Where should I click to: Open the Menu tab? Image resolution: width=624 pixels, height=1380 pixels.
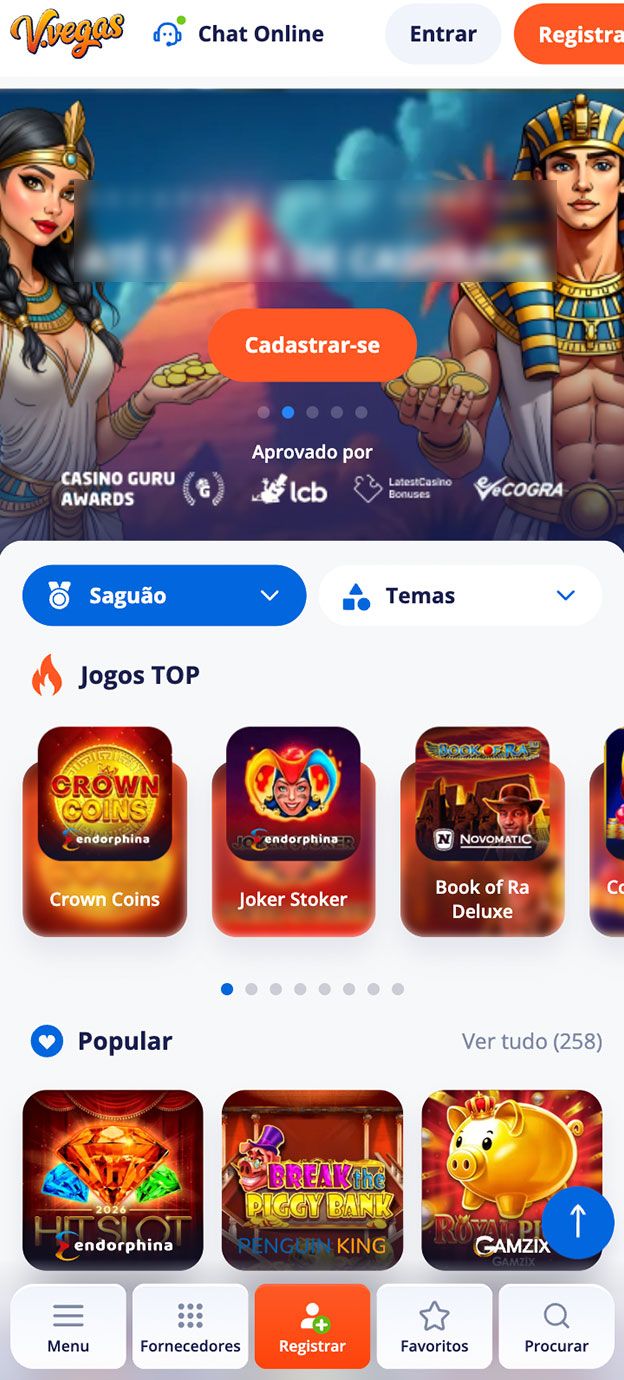click(x=68, y=1326)
